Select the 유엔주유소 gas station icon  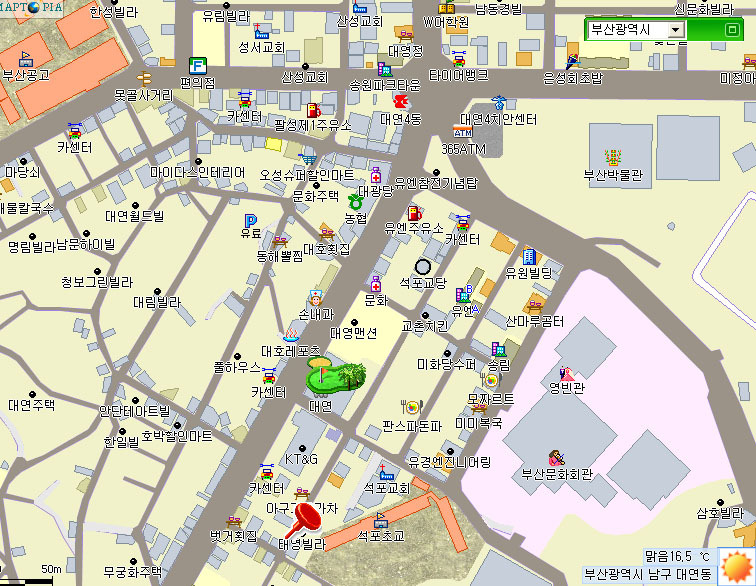click(414, 213)
